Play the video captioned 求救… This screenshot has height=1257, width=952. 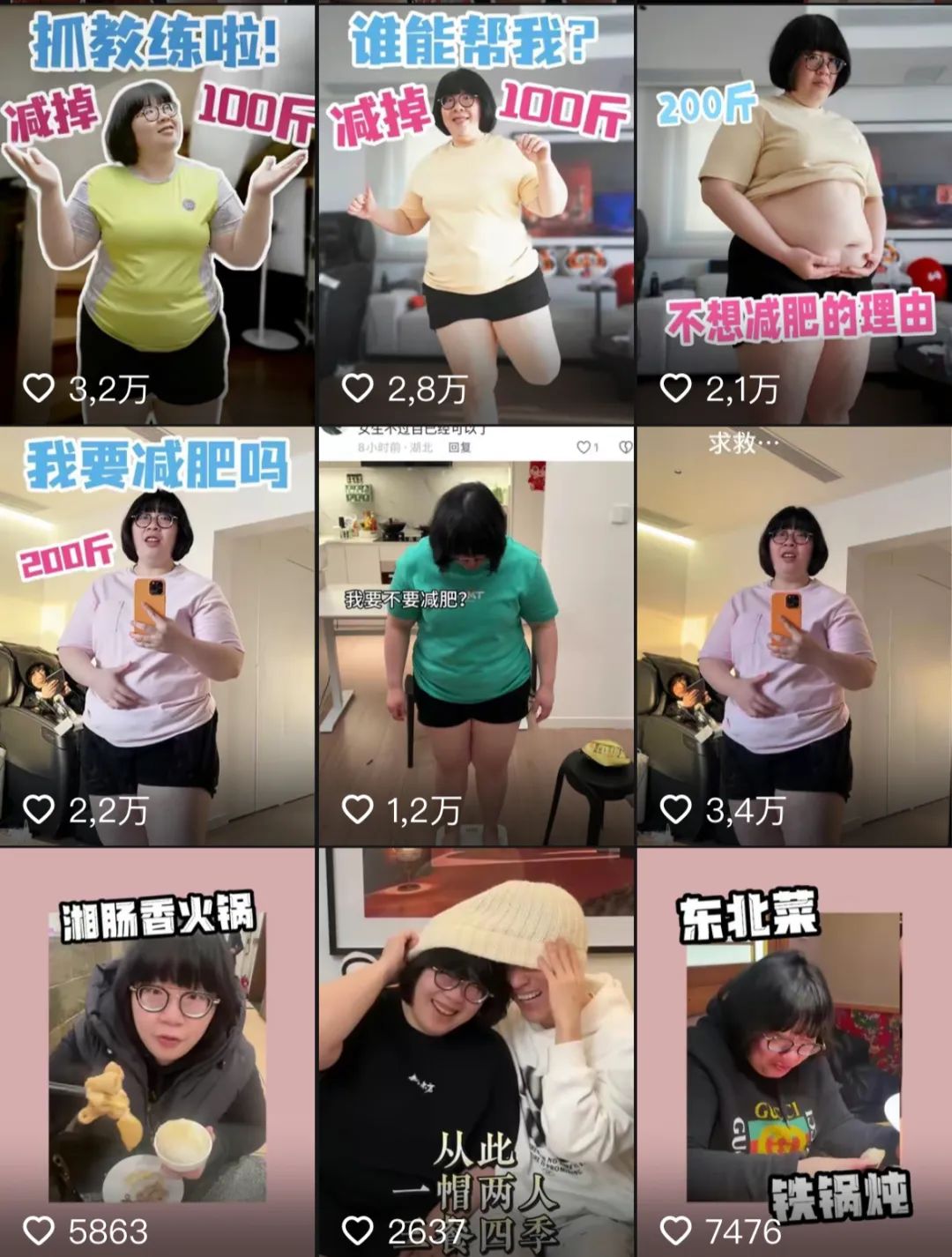(794, 636)
